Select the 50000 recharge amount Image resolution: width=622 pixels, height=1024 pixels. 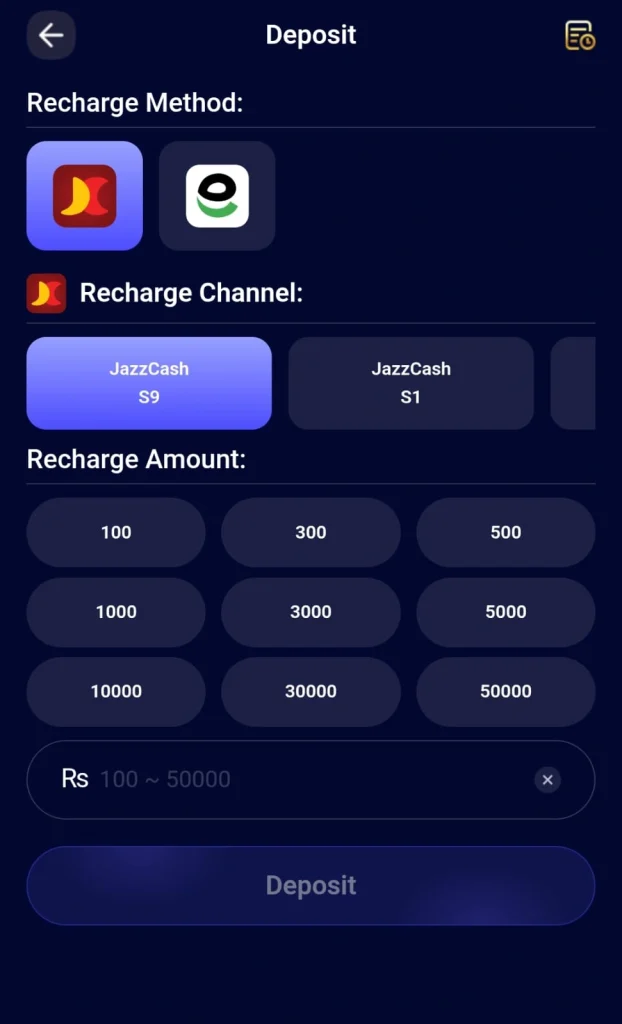coord(506,692)
